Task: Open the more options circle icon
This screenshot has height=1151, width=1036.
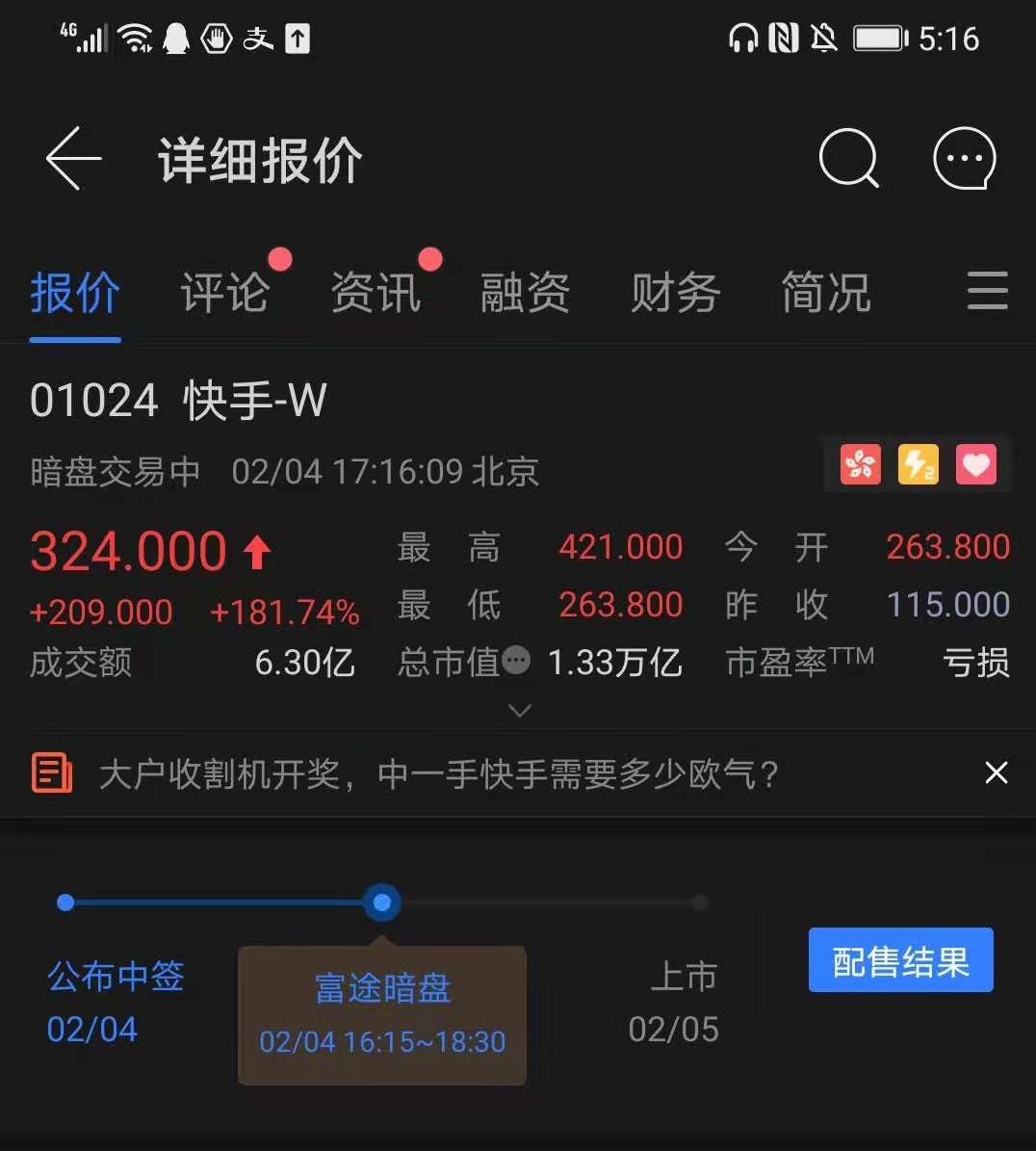Action: coord(964,159)
